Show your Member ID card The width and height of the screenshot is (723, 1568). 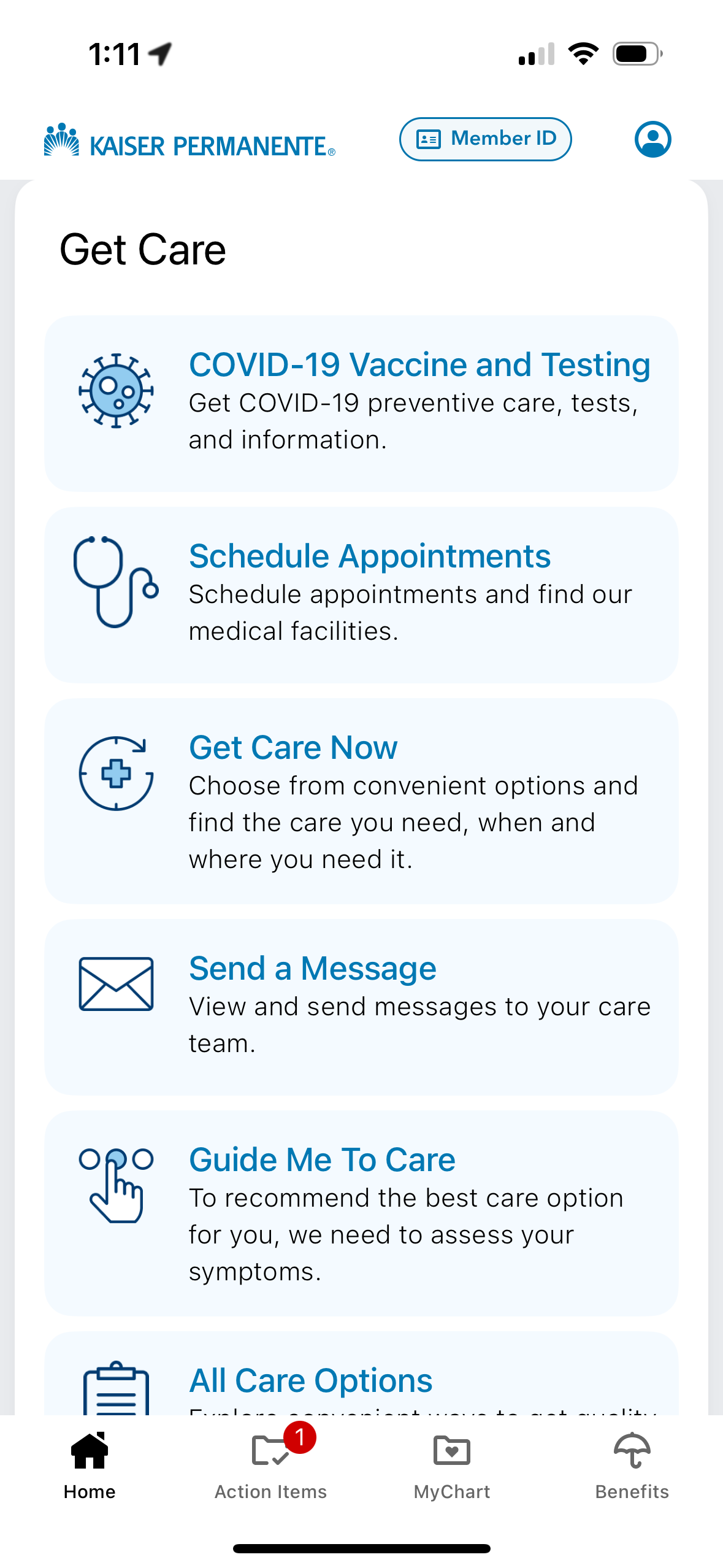484,139
